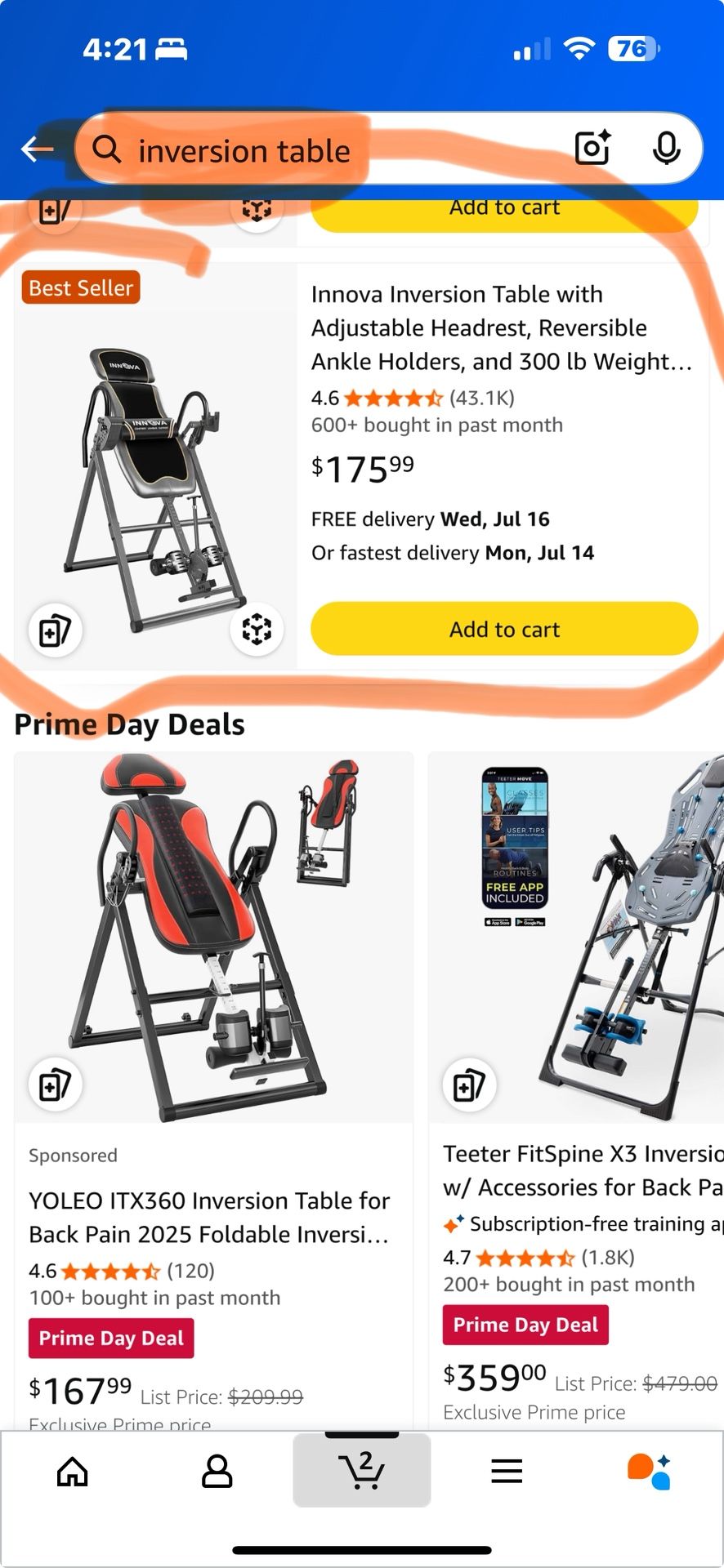The image size is (724, 1568).
Task: Open the cart with 2 items
Action: pyautogui.click(x=361, y=1470)
